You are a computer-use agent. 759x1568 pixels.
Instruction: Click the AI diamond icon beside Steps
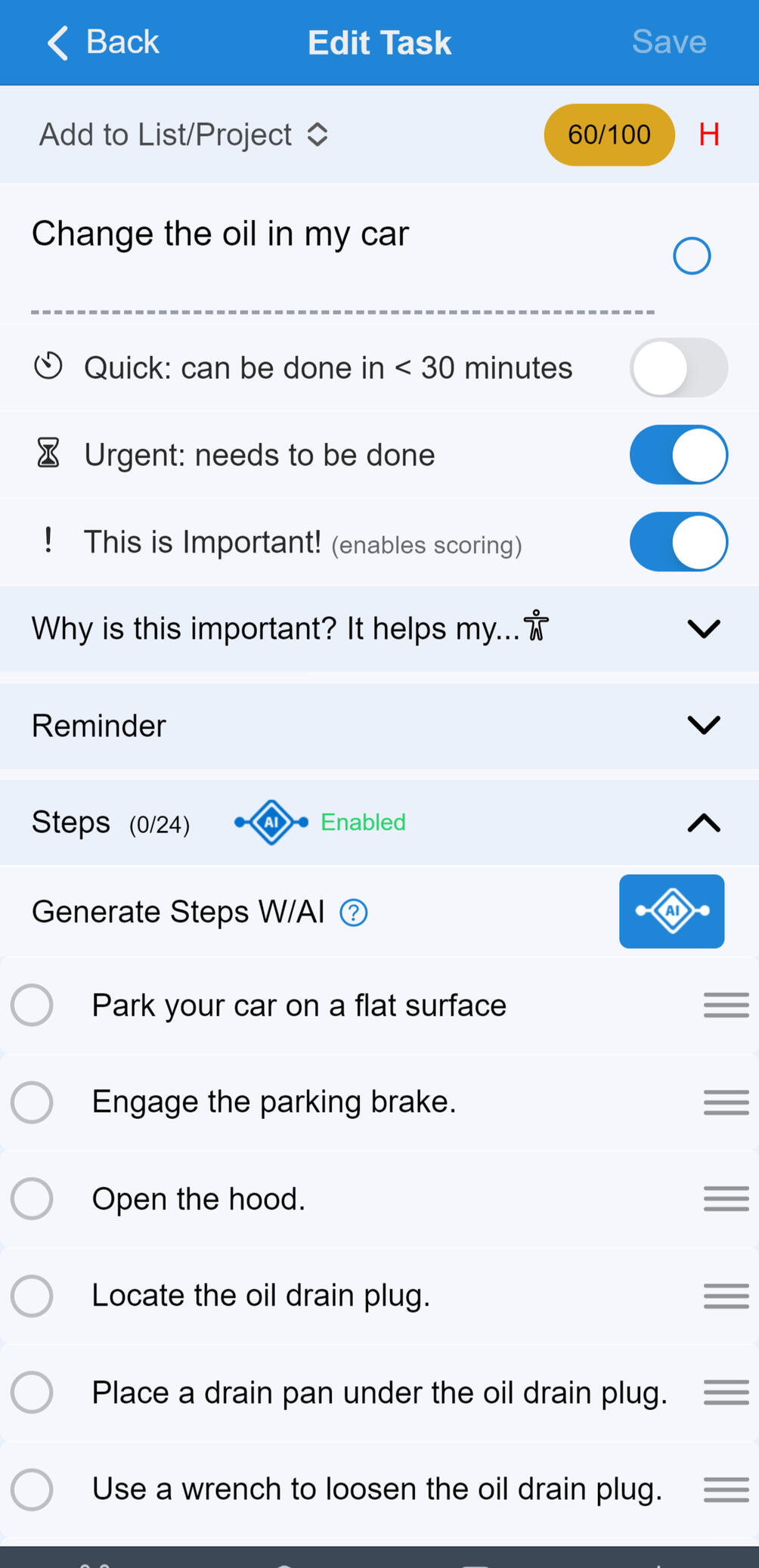click(270, 823)
